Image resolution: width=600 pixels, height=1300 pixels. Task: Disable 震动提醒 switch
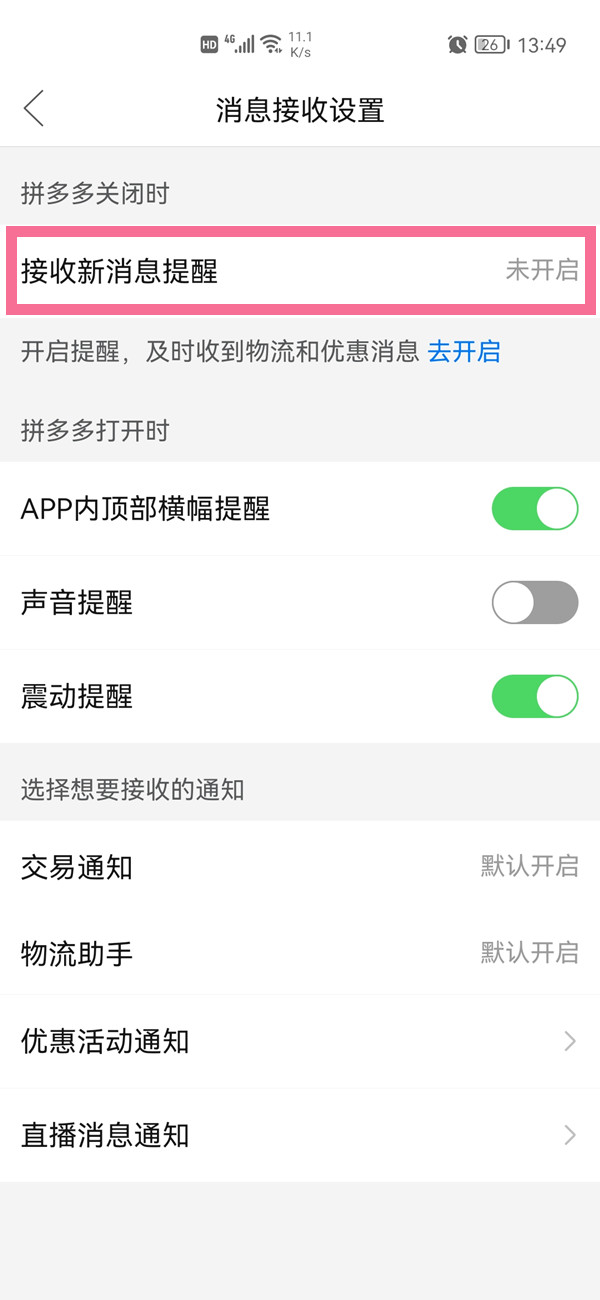tap(534, 697)
